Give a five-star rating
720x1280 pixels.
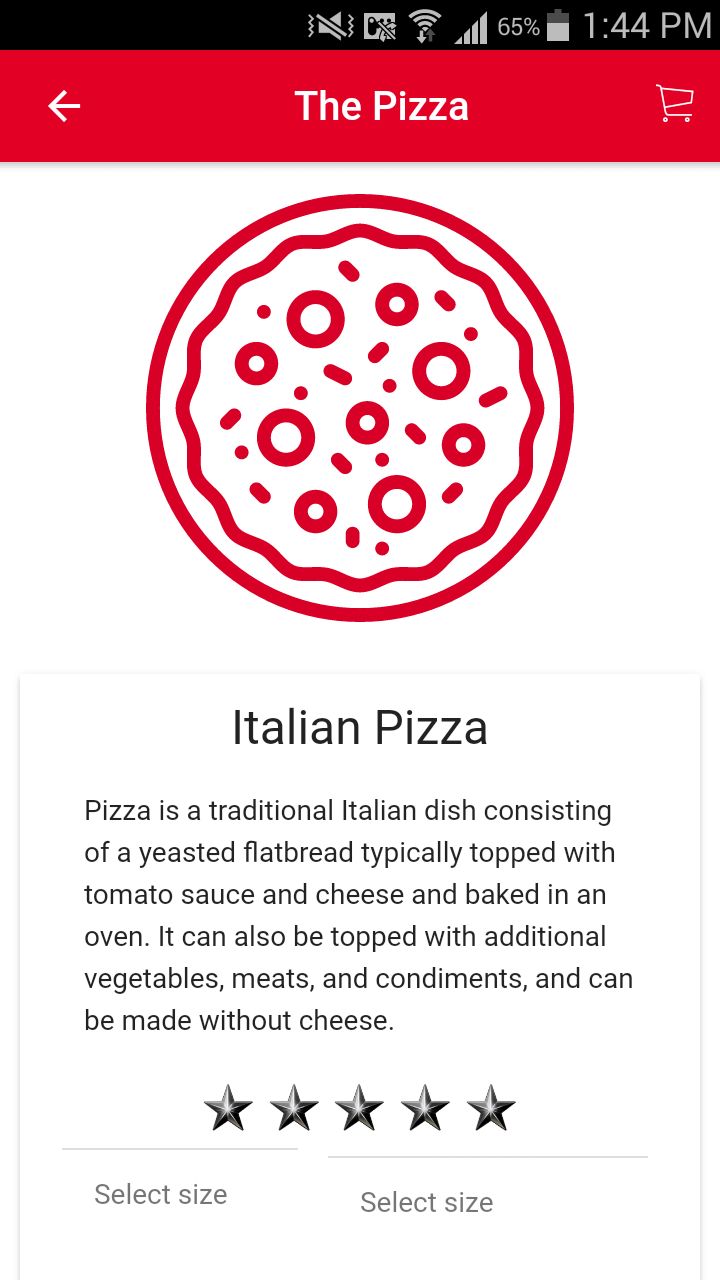click(x=491, y=1108)
